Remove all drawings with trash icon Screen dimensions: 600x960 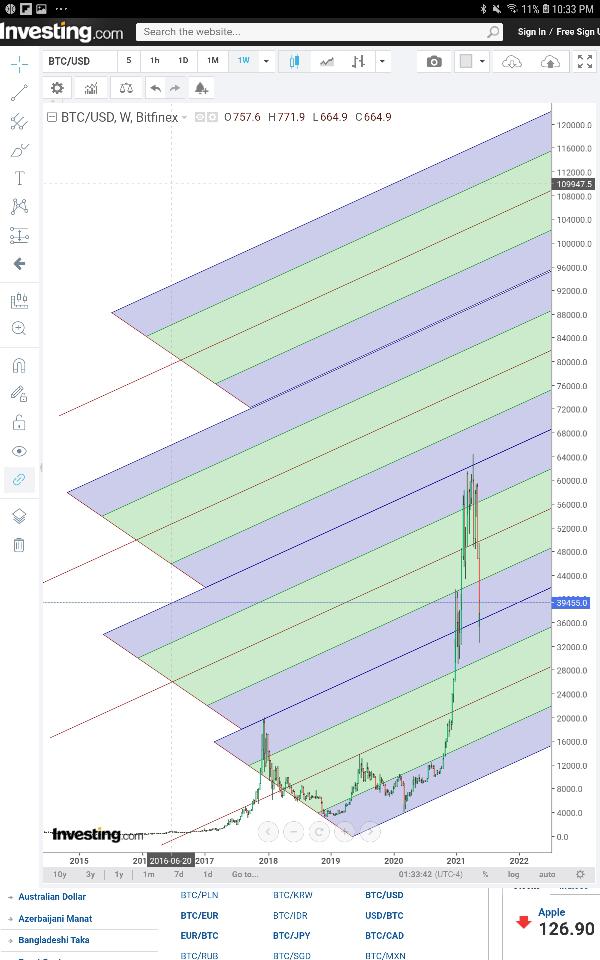(x=19, y=545)
